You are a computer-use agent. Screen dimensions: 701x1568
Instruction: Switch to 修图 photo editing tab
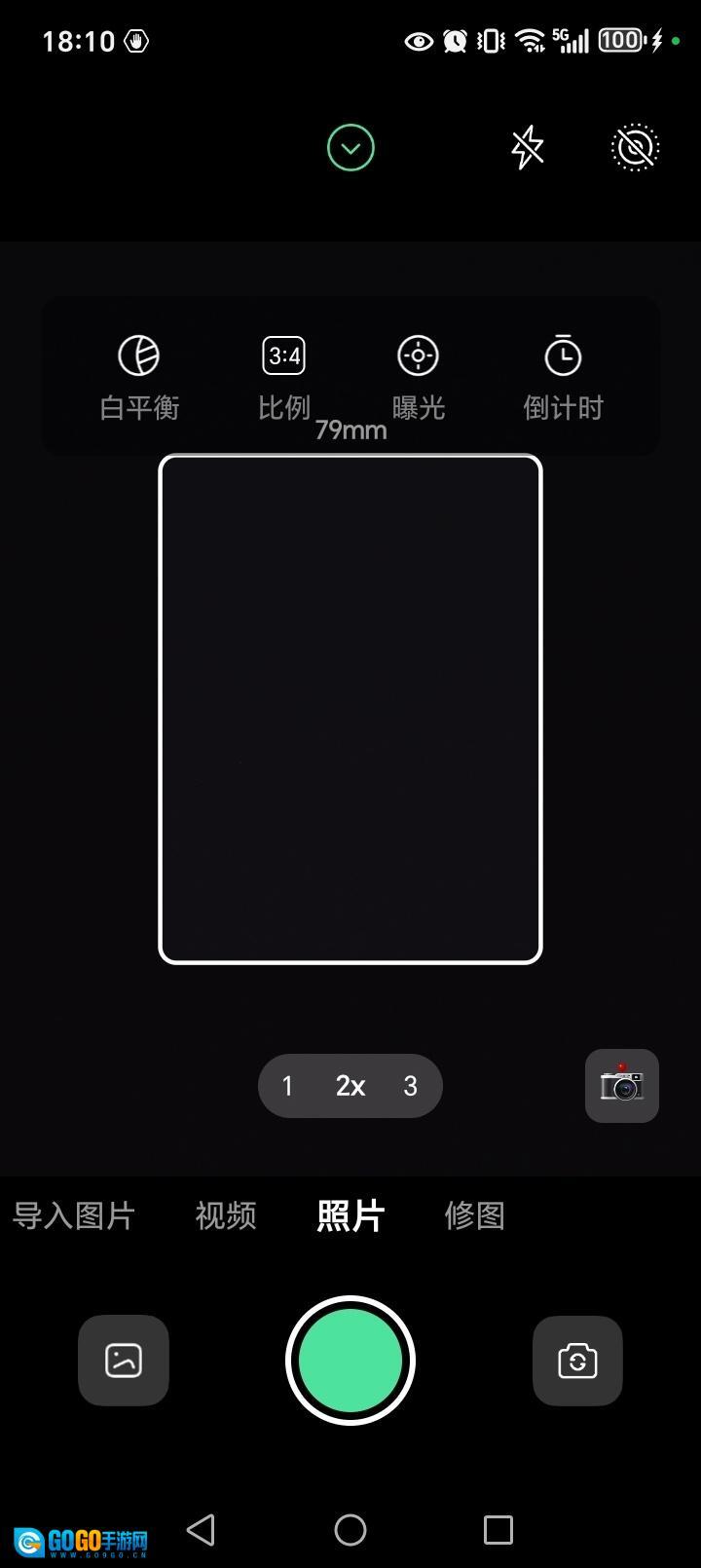474,1215
